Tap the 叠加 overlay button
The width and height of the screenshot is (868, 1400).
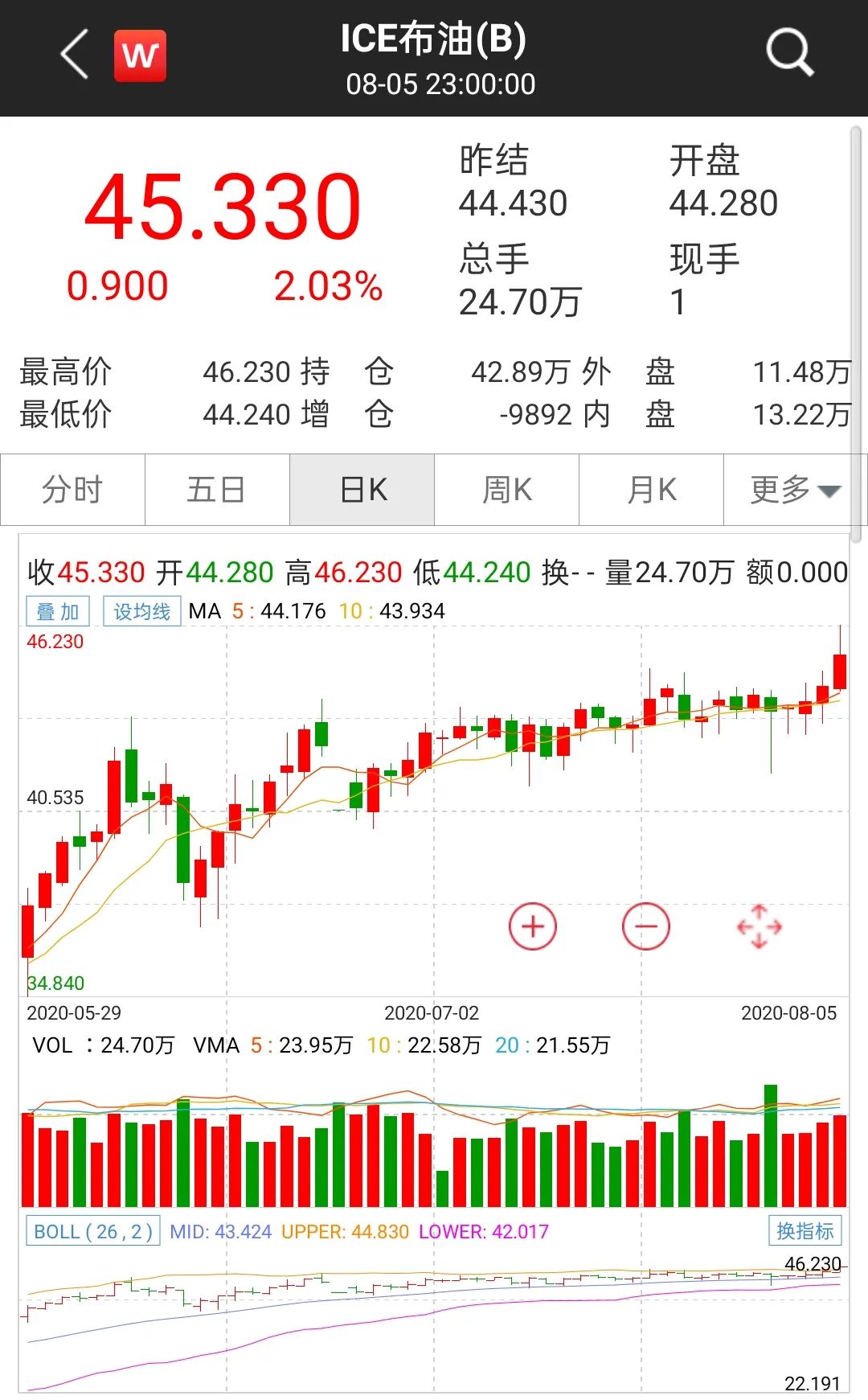[58, 611]
